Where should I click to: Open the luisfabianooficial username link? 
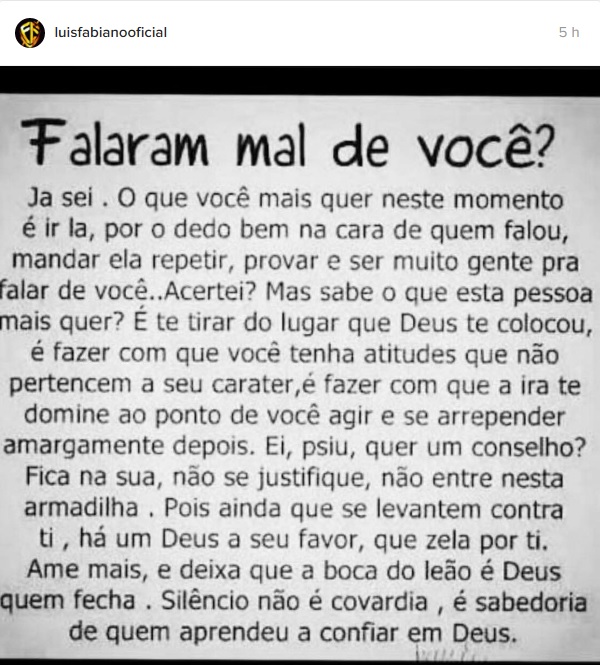point(110,33)
